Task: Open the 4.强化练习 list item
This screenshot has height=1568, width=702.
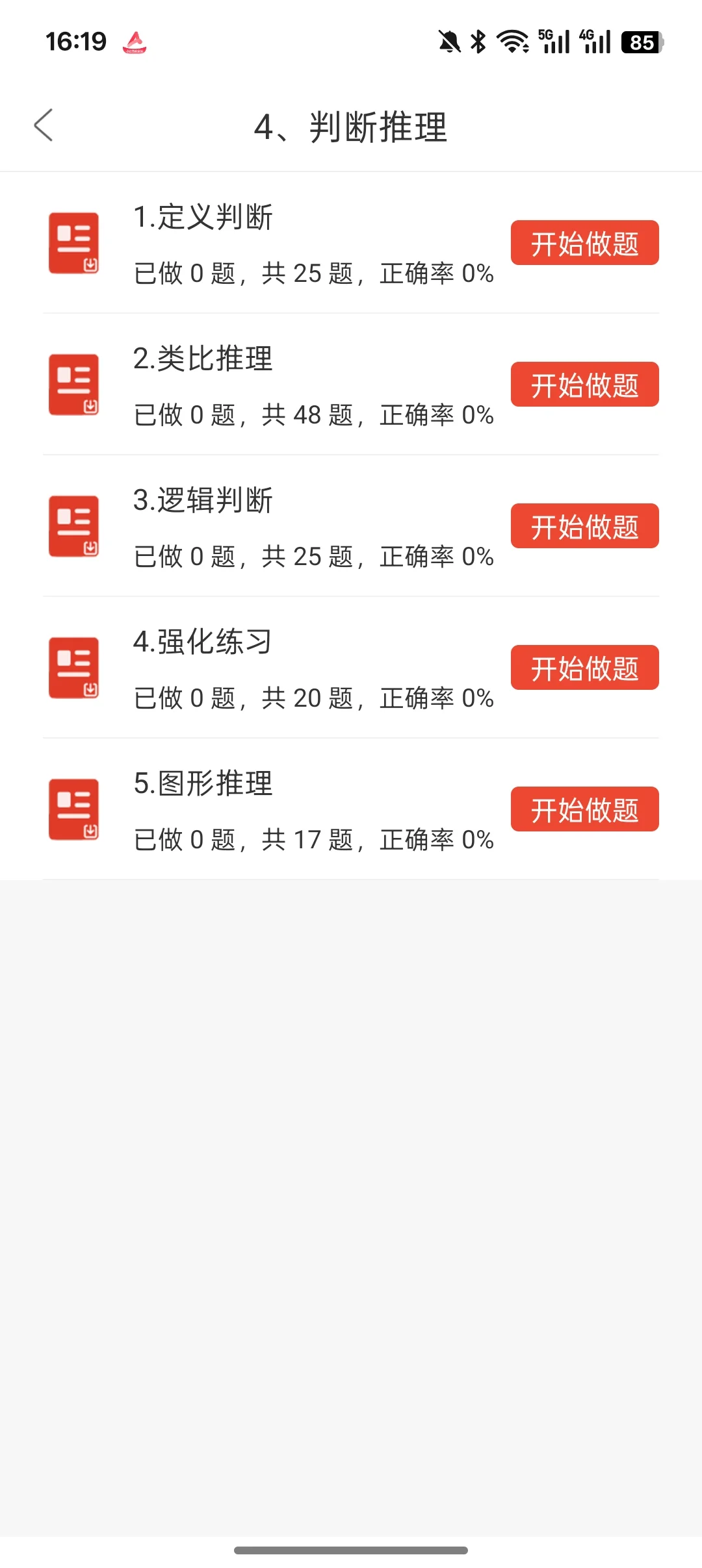Action: click(273, 668)
